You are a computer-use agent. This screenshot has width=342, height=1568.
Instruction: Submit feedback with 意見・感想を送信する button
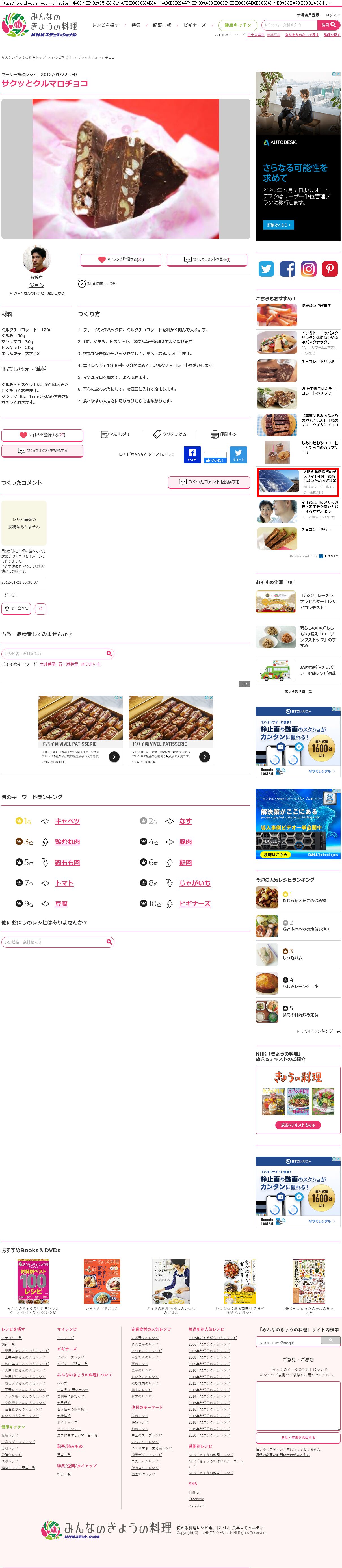pos(298,1437)
